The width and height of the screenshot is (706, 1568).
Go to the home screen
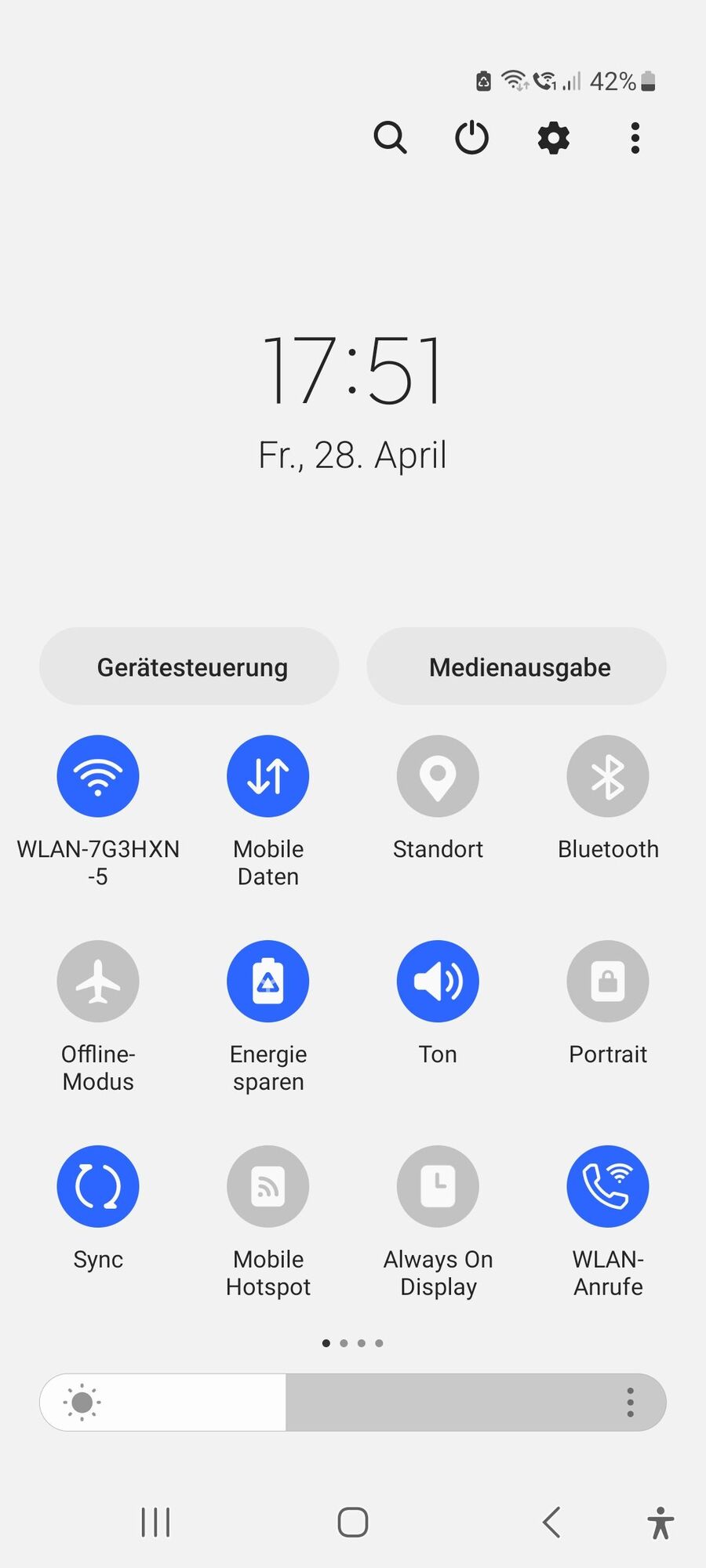click(353, 1523)
